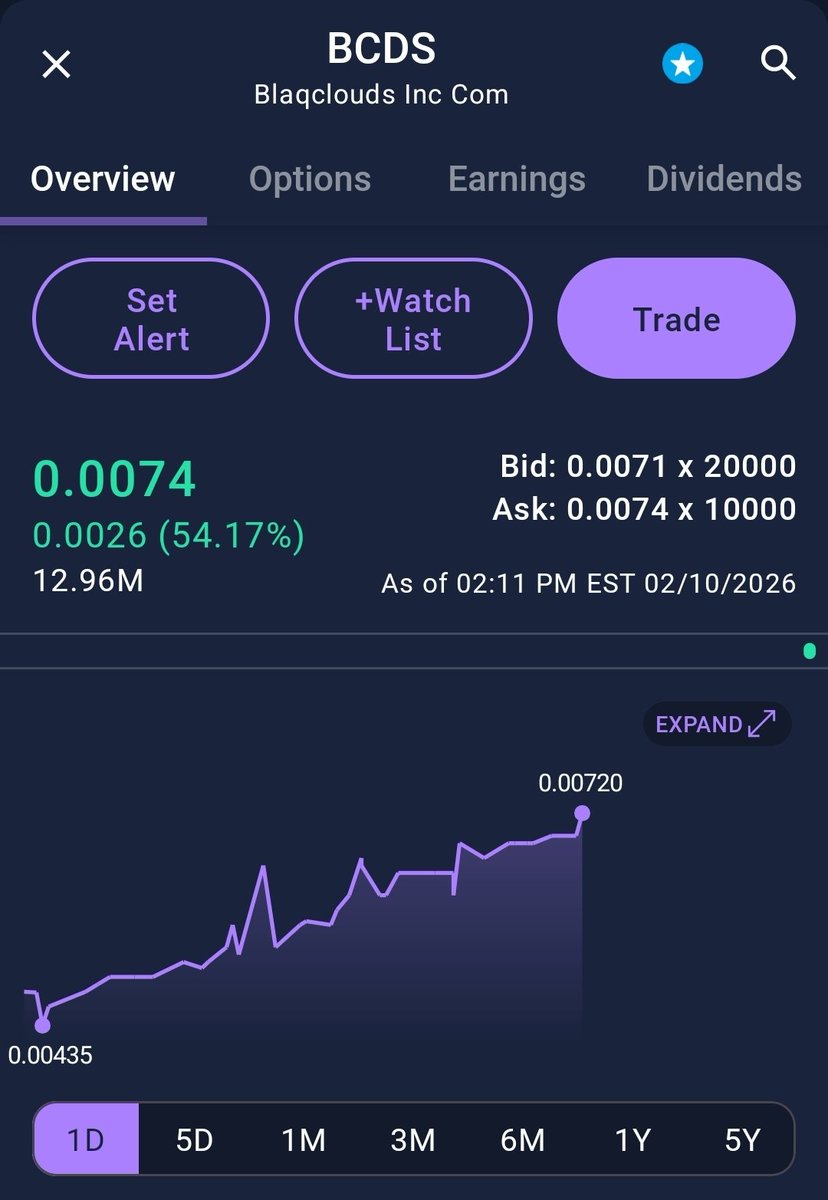Set a price alert for BCDS
828x1200 pixels.
152,319
